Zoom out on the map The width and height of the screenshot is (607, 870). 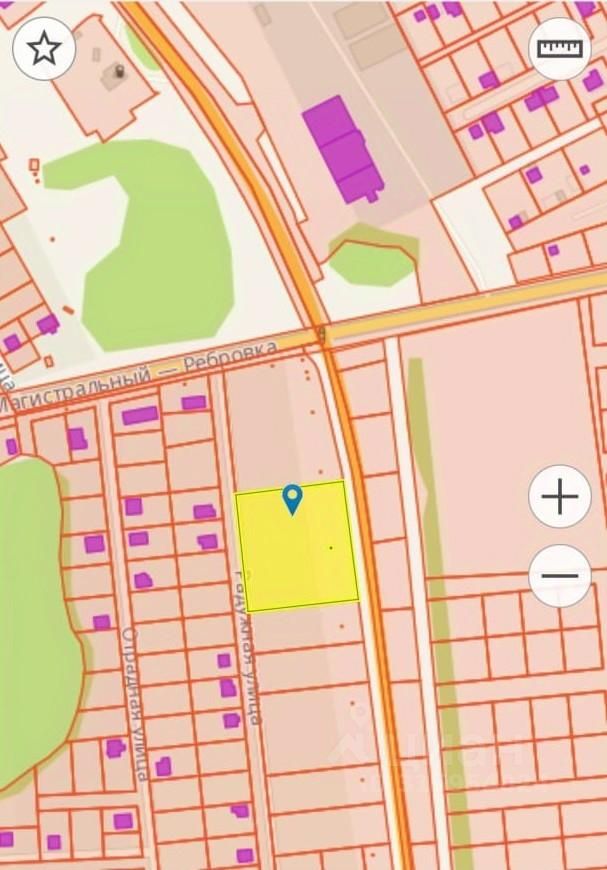[560, 576]
